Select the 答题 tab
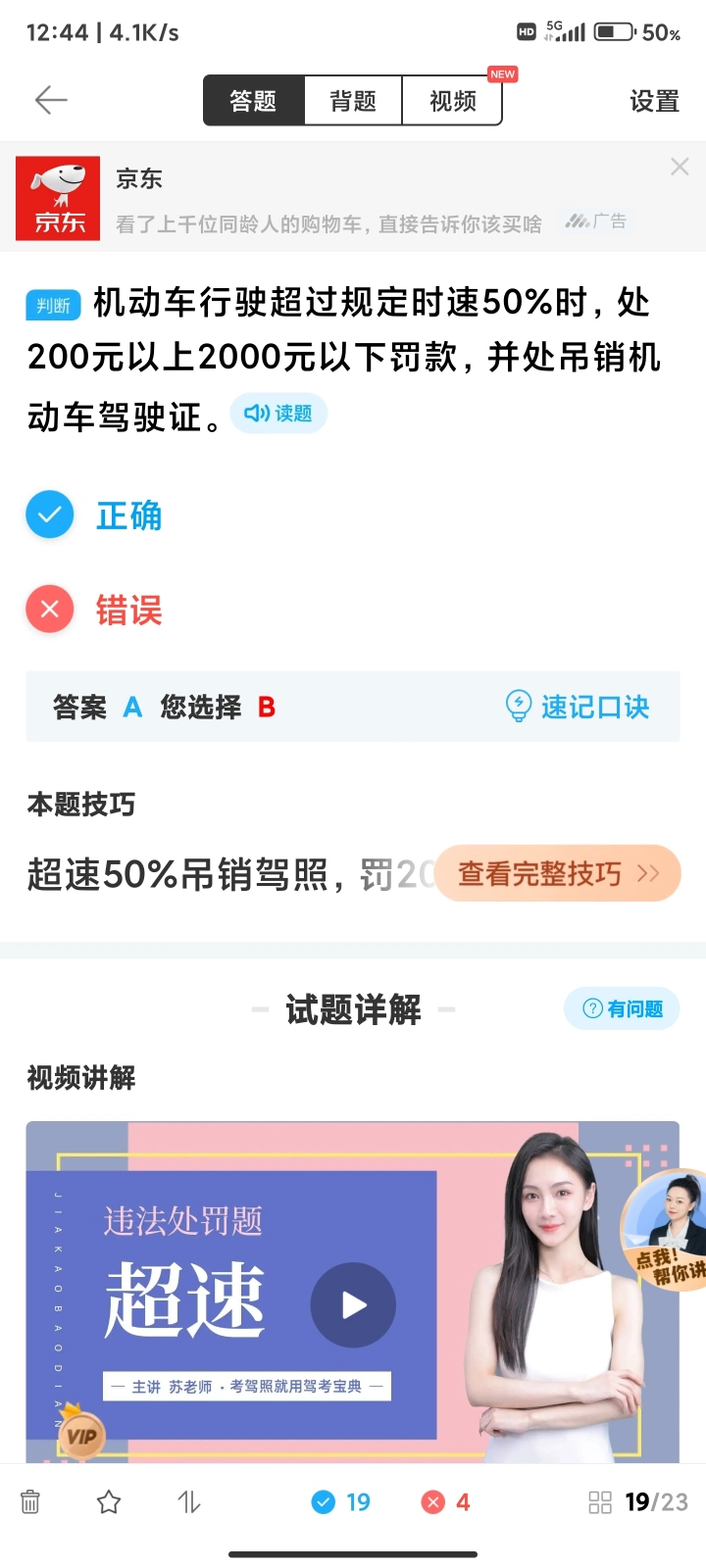This screenshot has width=706, height=1568. tap(253, 101)
